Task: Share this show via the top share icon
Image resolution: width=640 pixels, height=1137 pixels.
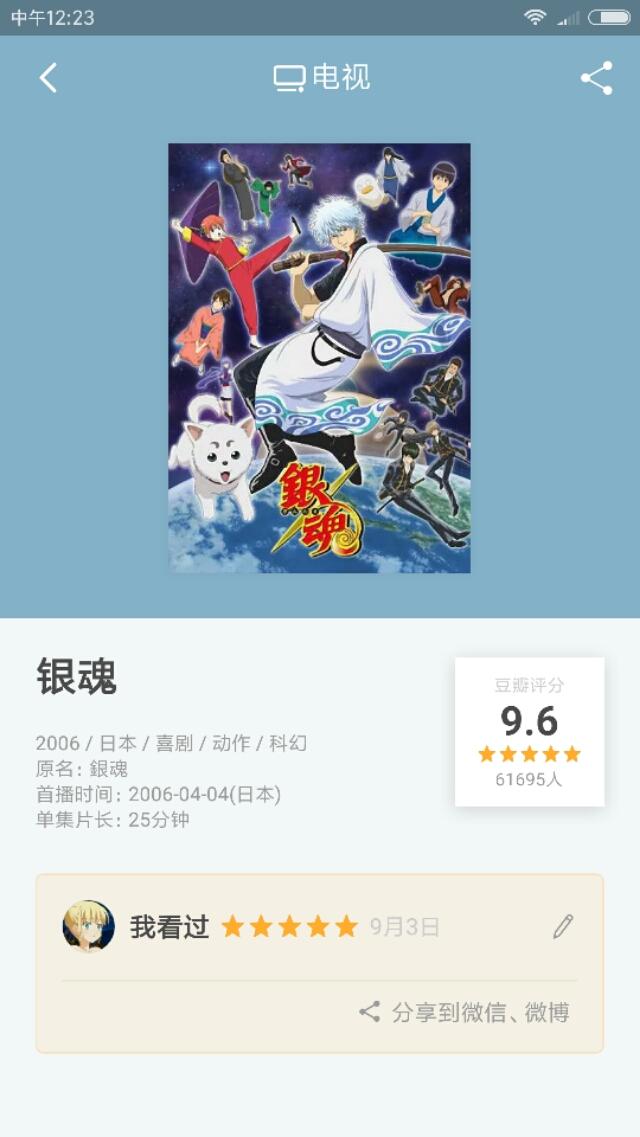Action: 597,78
